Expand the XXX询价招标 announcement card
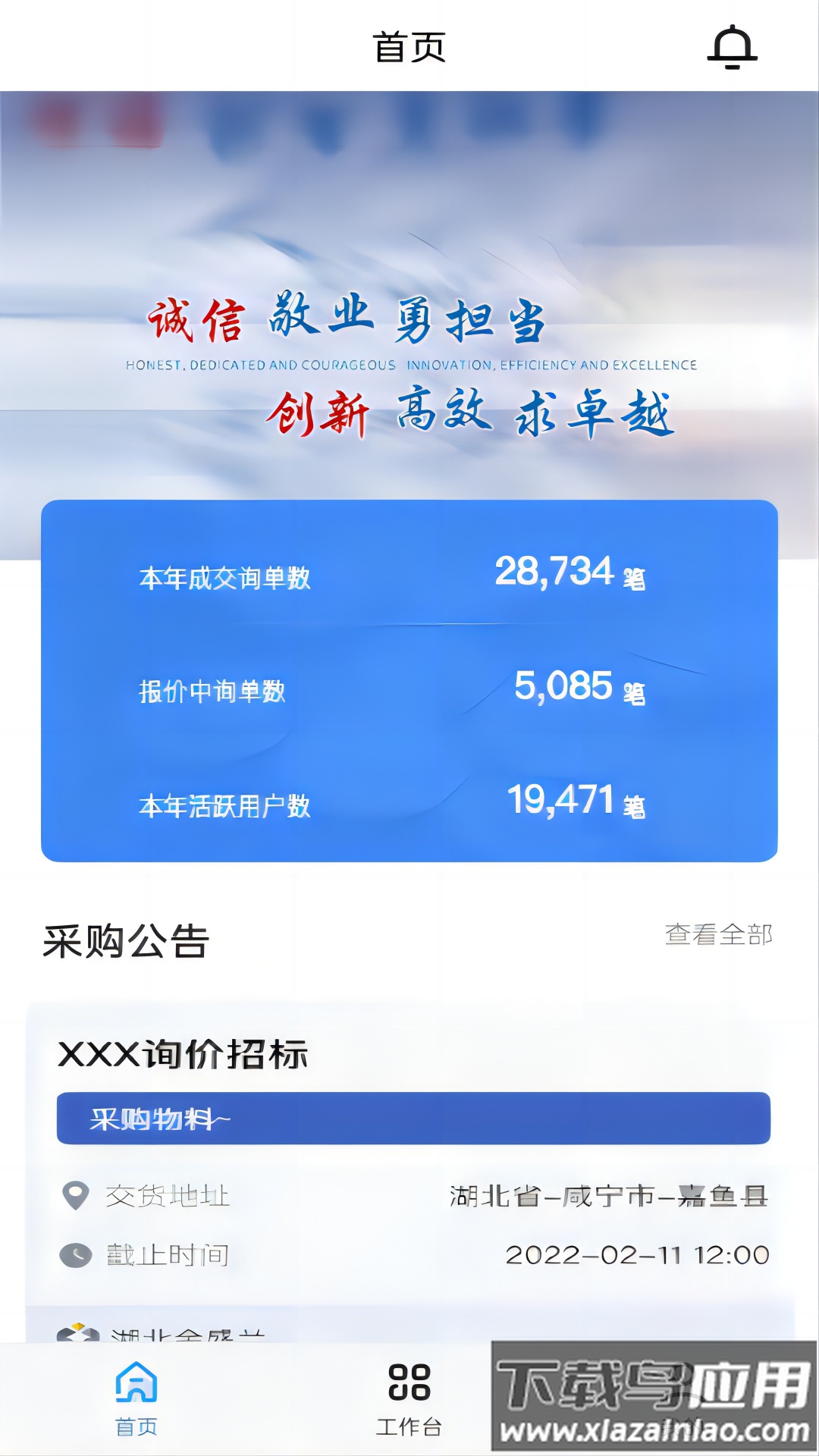Viewport: 819px width, 1456px height. pos(409,1175)
